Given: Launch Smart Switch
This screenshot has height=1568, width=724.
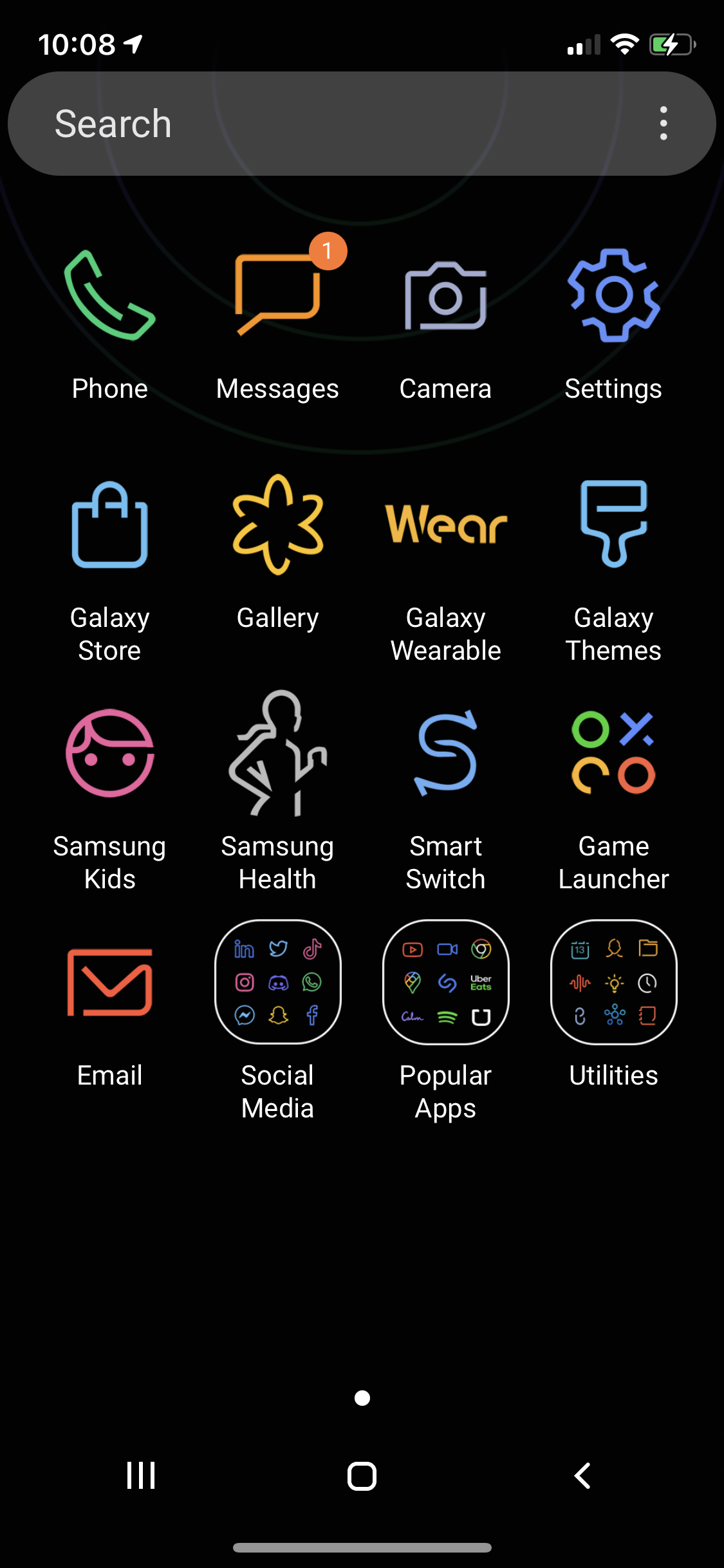Looking at the screenshot, I should tap(445, 754).
